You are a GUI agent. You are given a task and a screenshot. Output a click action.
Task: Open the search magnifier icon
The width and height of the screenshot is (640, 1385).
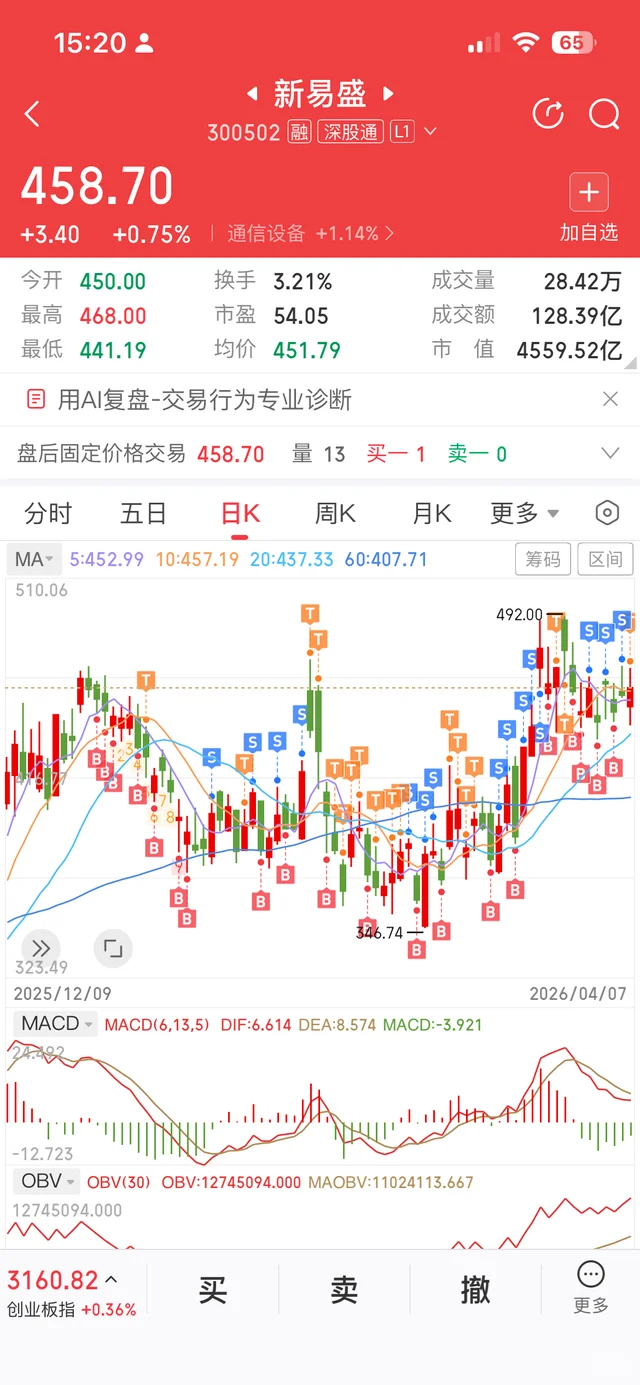(604, 114)
